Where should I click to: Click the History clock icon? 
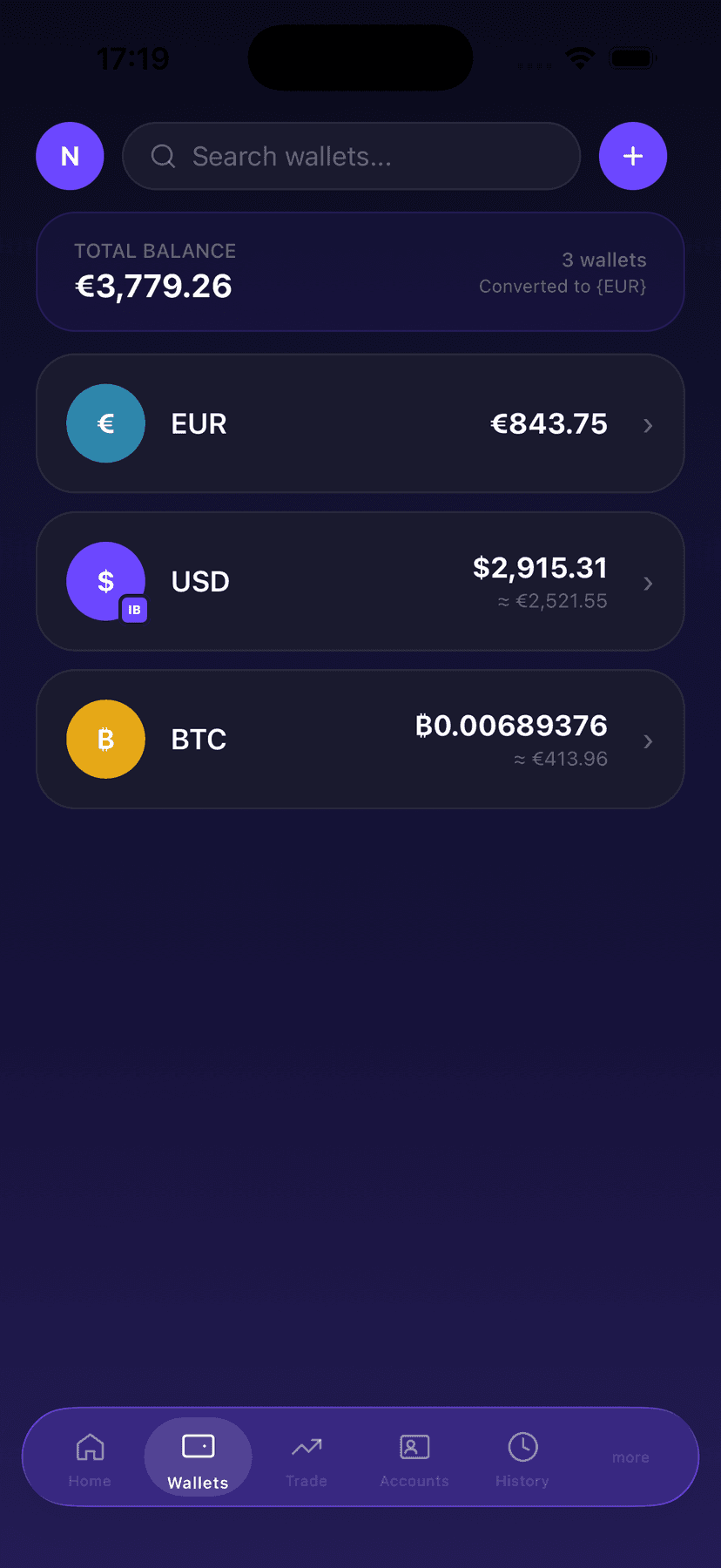pyautogui.click(x=522, y=1446)
